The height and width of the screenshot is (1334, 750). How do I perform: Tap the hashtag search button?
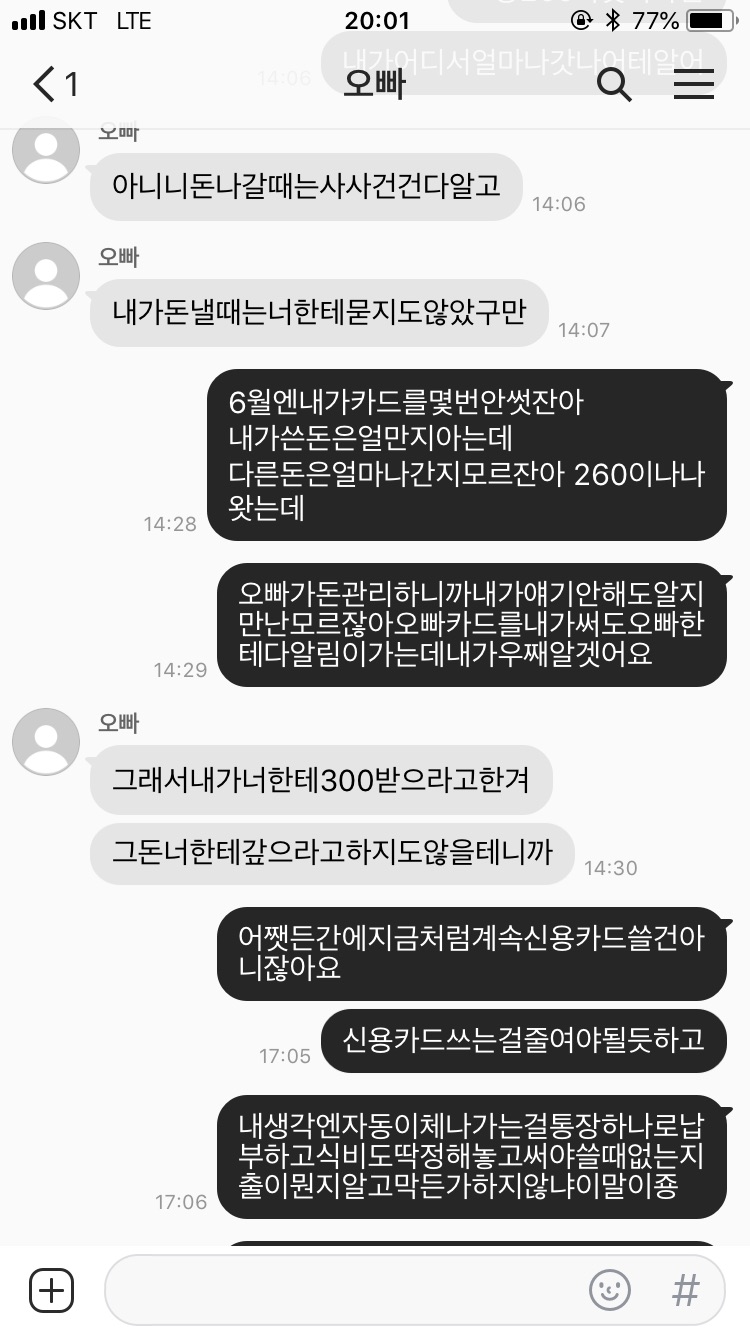click(x=685, y=1290)
